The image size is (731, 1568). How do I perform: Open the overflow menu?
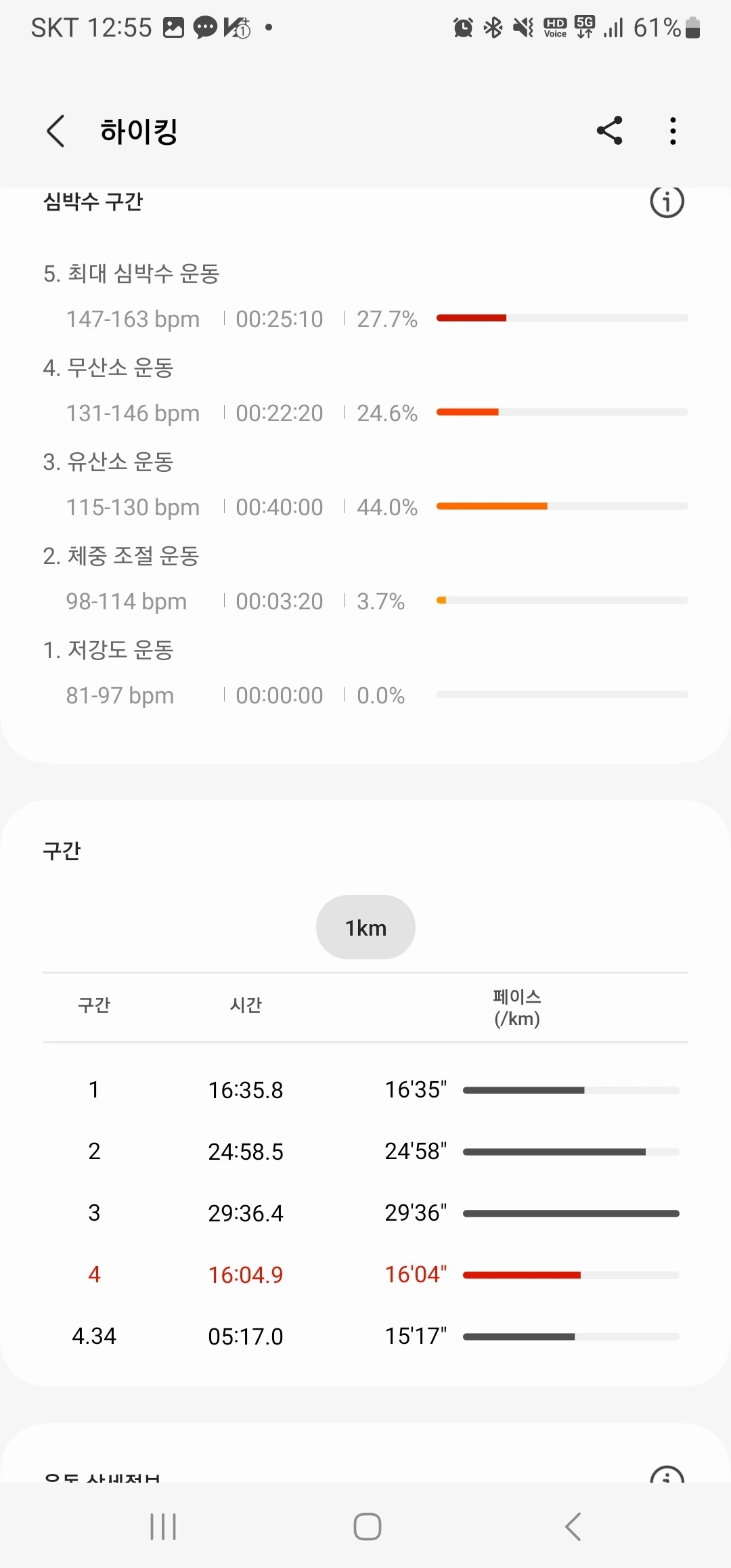(x=673, y=131)
